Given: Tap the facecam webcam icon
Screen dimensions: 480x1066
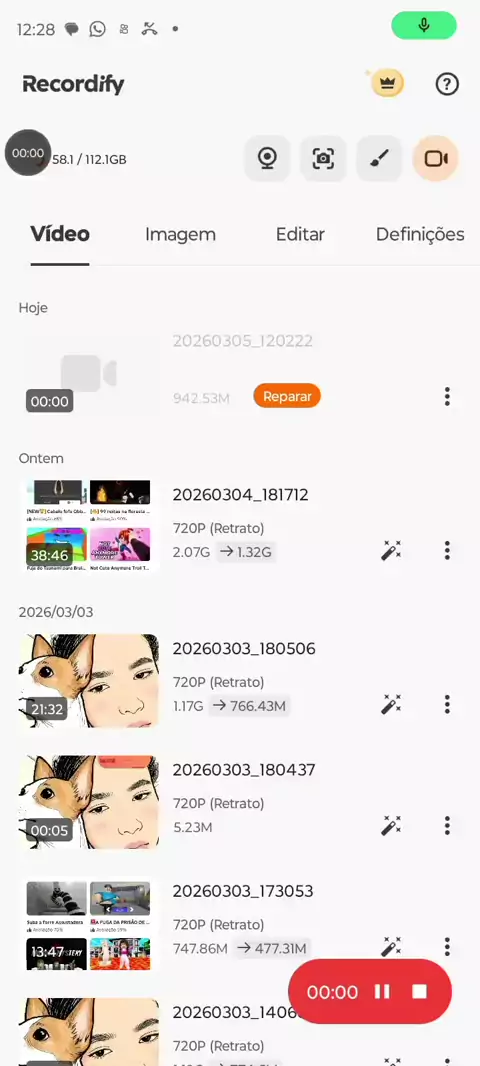Looking at the screenshot, I should (267, 158).
